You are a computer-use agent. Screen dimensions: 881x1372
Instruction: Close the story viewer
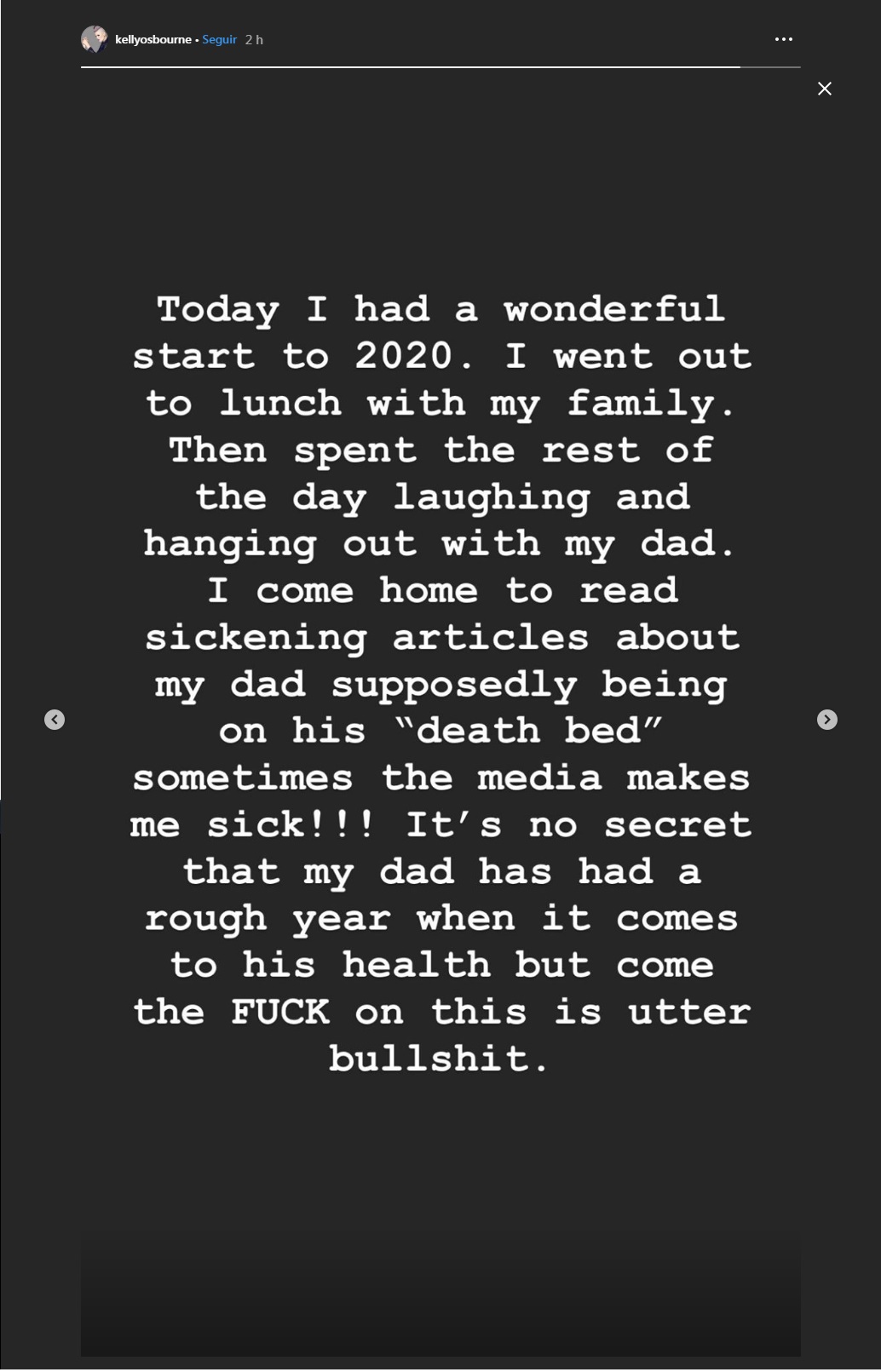[824, 89]
